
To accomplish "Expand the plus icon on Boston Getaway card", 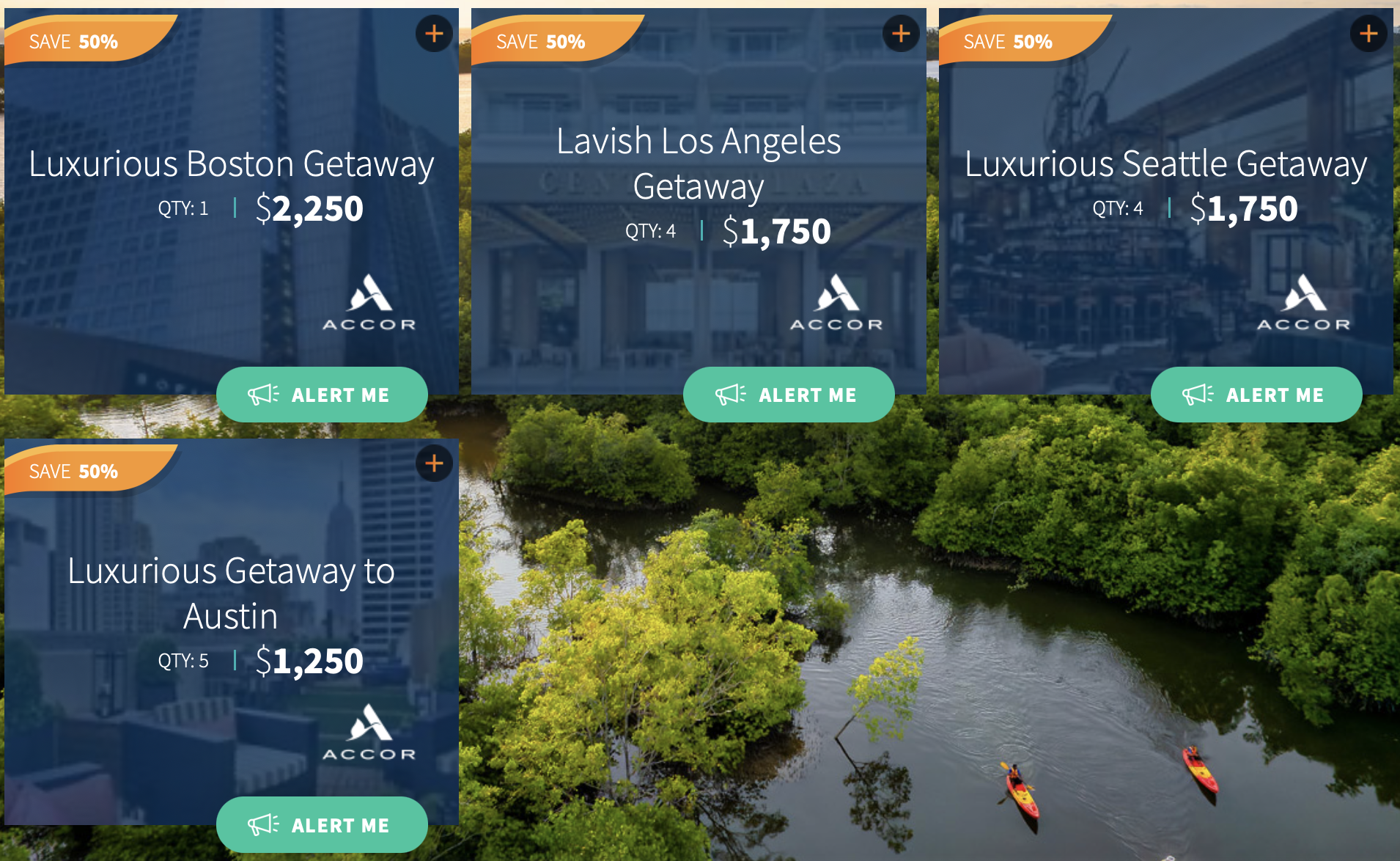I will [x=434, y=34].
